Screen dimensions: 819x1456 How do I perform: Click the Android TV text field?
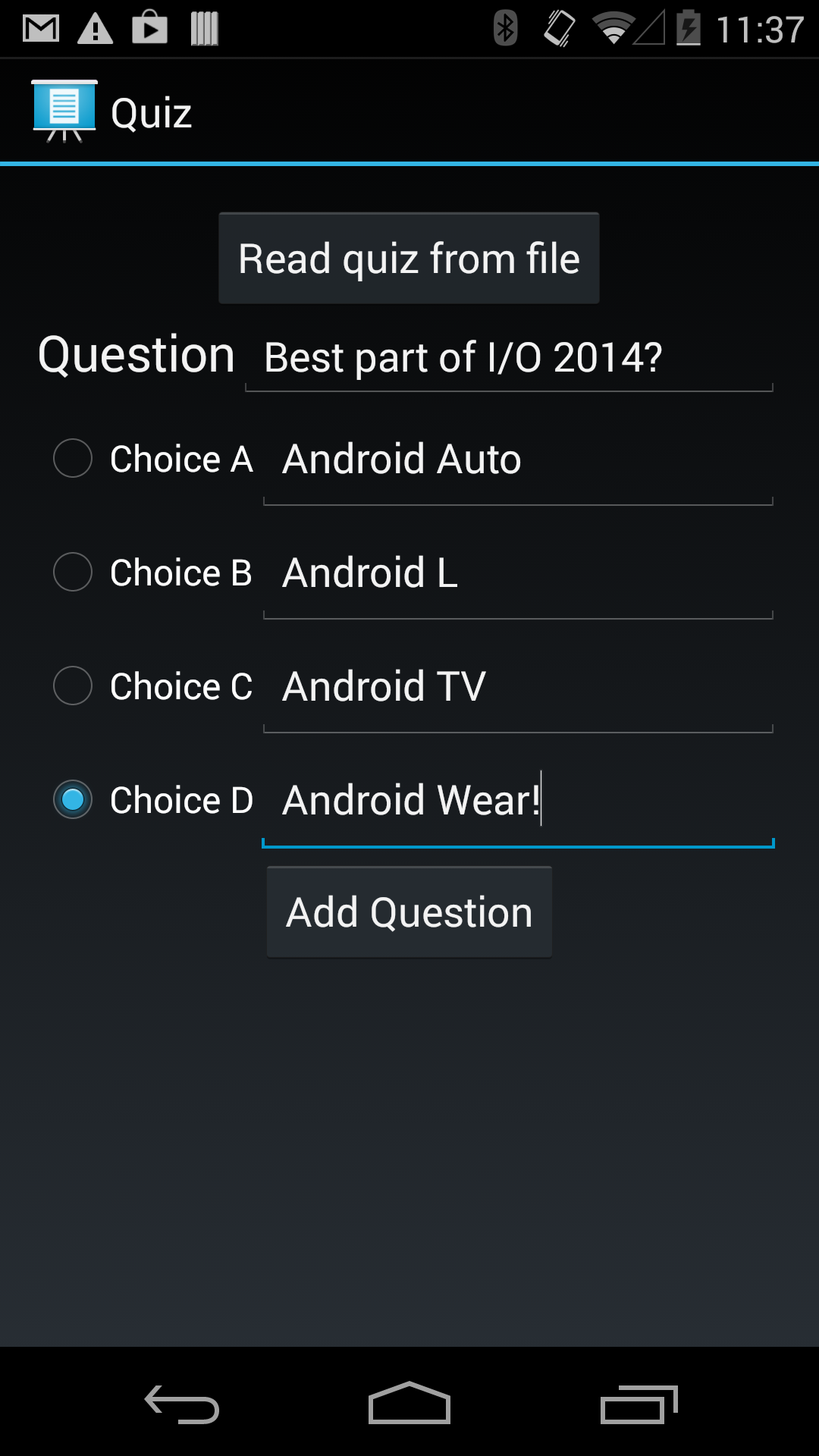(518, 686)
